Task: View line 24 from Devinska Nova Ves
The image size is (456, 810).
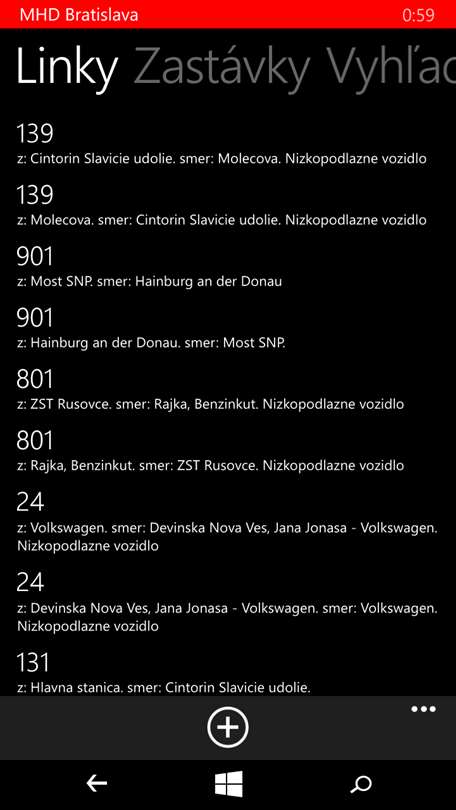Action: click(x=227, y=602)
